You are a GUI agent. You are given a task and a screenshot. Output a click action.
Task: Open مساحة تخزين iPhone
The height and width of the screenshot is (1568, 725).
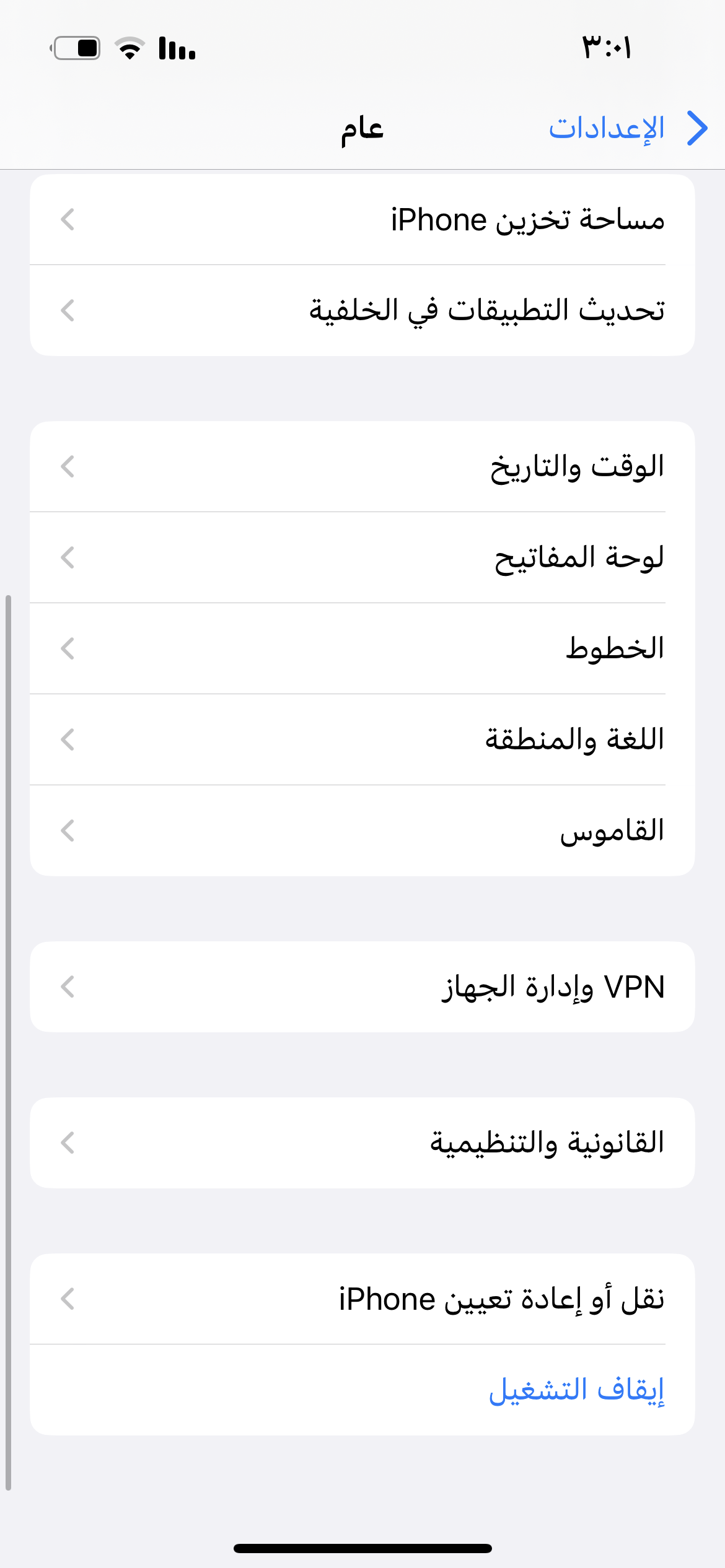click(x=362, y=220)
